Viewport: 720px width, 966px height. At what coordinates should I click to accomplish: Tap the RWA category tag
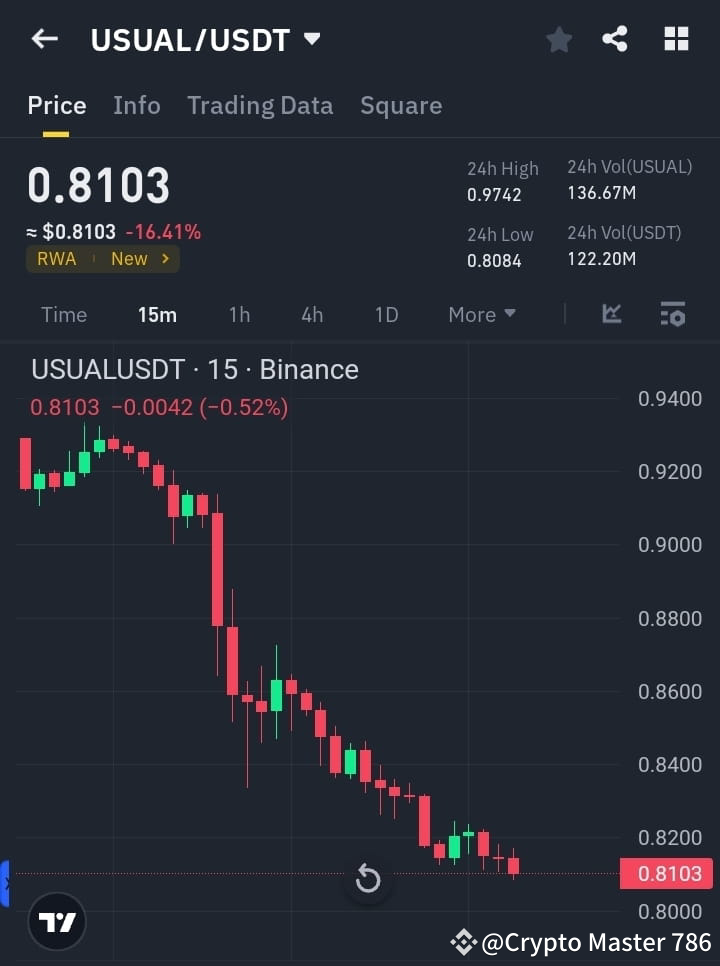click(56, 258)
